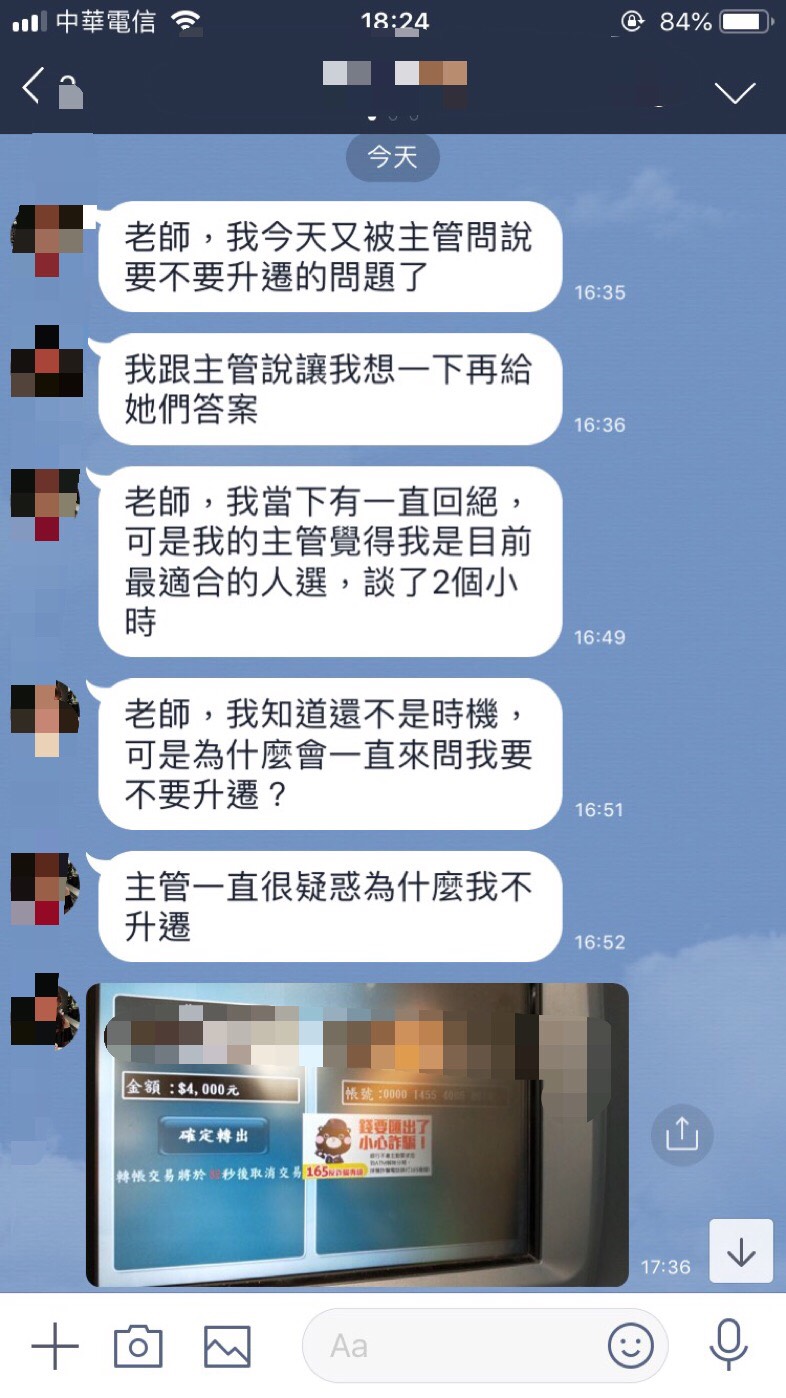Open the attachment plus menu
The image size is (786, 1398).
pyautogui.click(x=55, y=1346)
